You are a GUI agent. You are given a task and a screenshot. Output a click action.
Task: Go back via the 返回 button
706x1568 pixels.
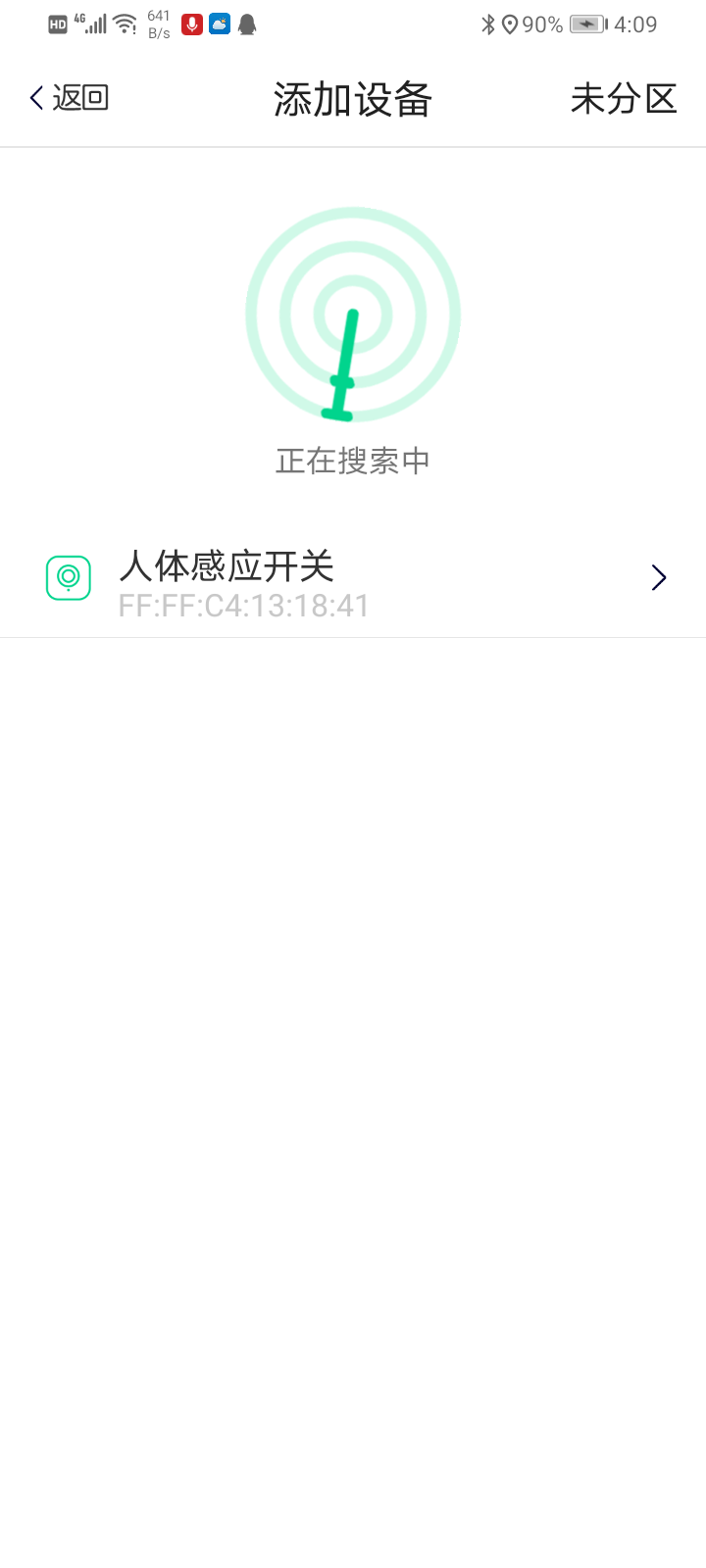tap(69, 98)
